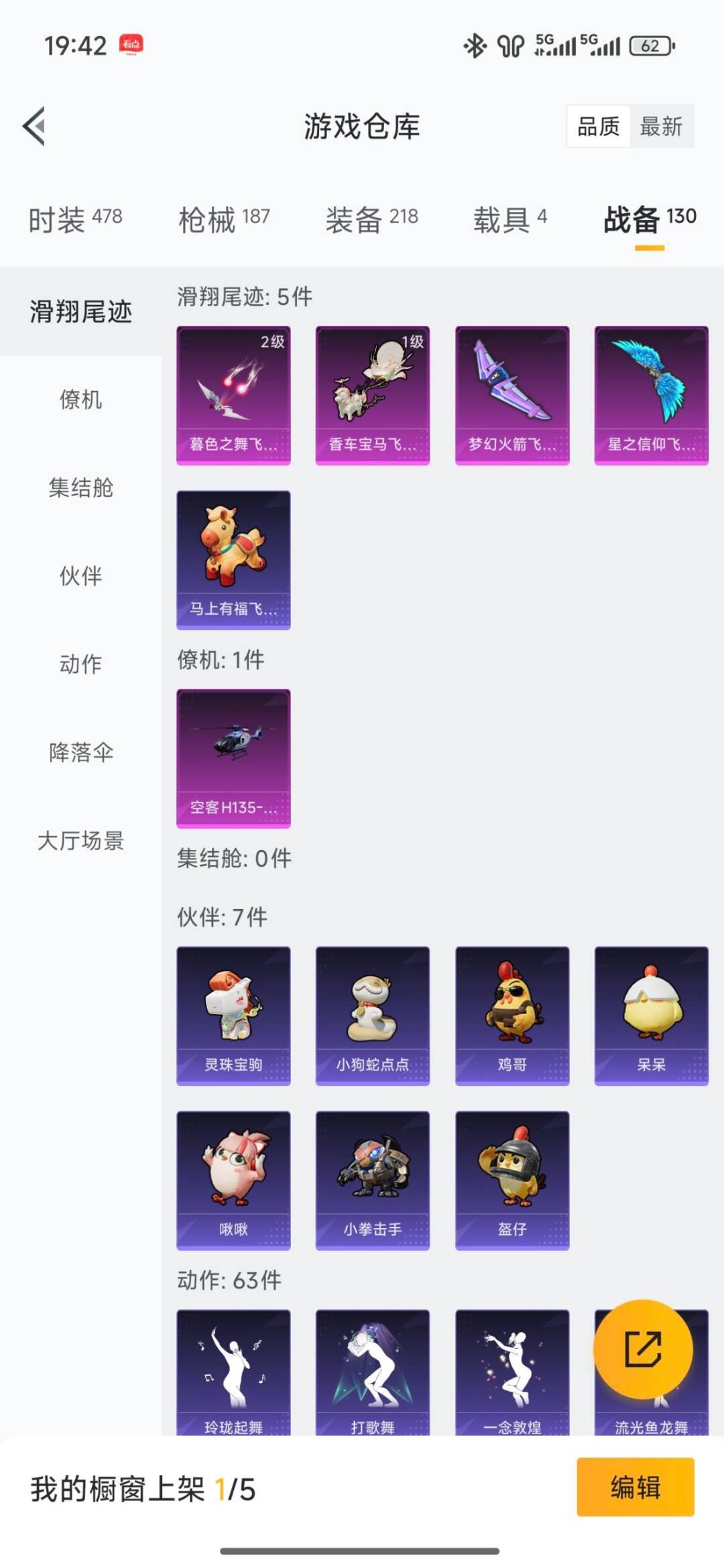Viewport: 724px width, 1568px height.
Task: Switch sorting to 最新 newest mode
Action: click(x=660, y=127)
